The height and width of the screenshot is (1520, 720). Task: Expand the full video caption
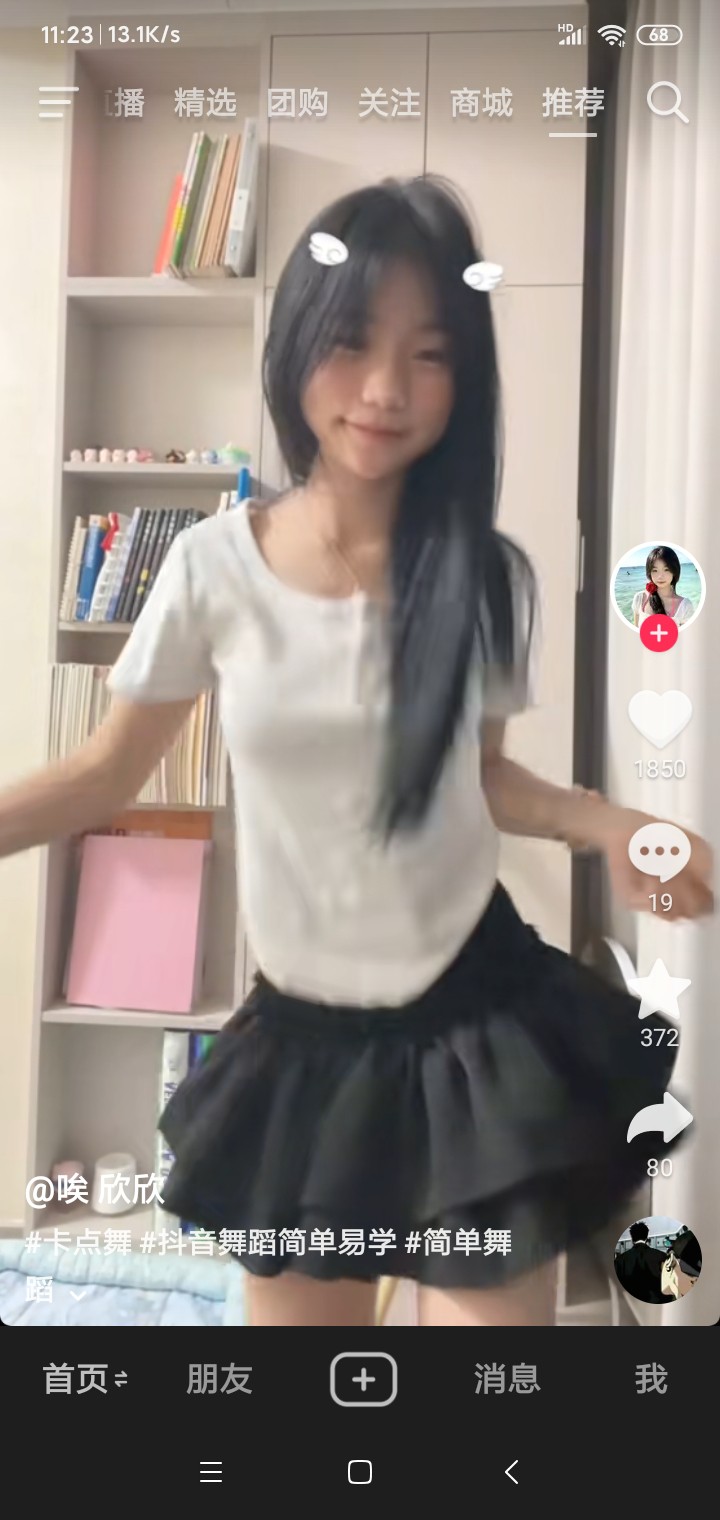(77, 1294)
